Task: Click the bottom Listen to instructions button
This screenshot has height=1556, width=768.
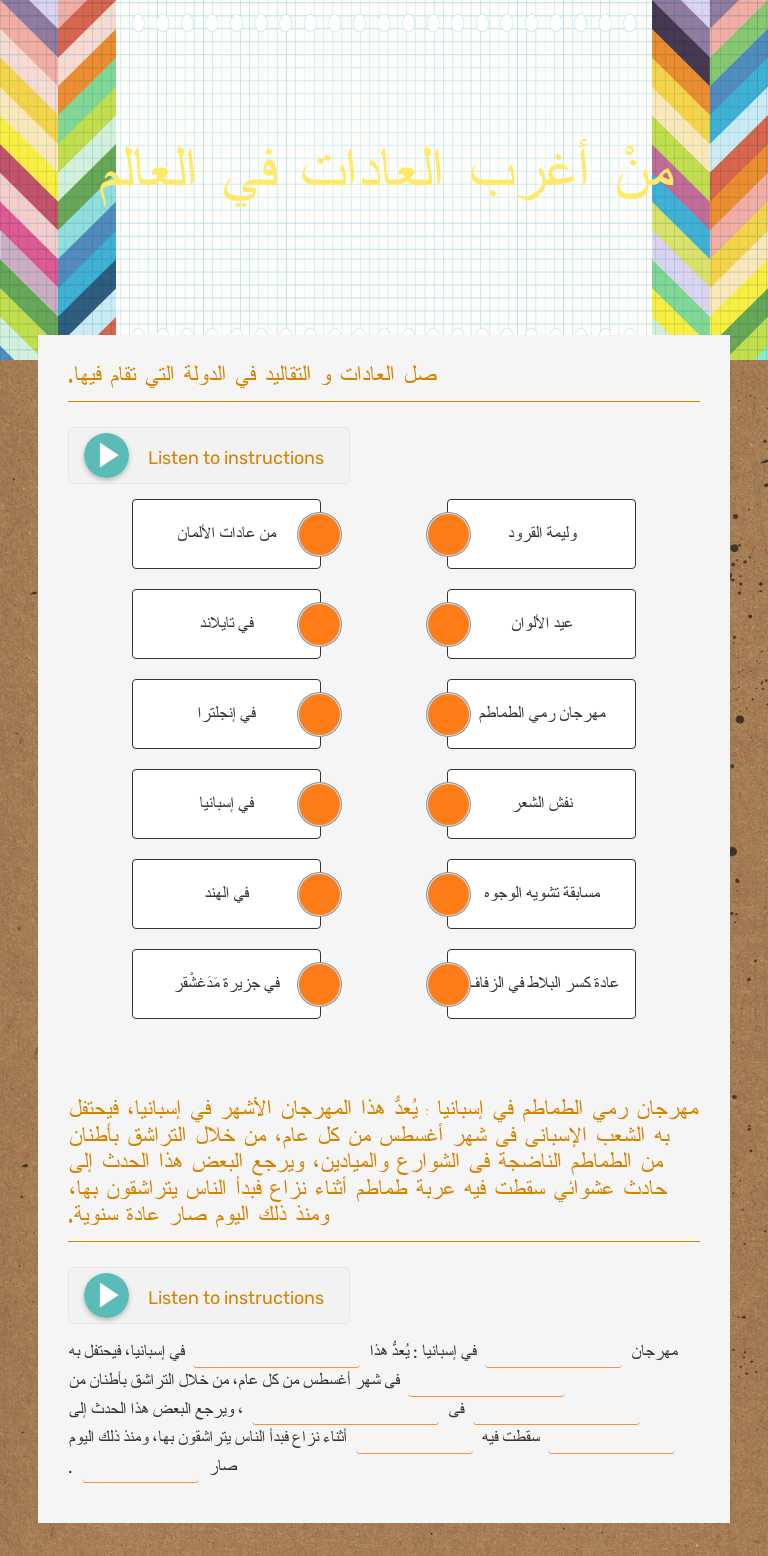Action: 209,1296
